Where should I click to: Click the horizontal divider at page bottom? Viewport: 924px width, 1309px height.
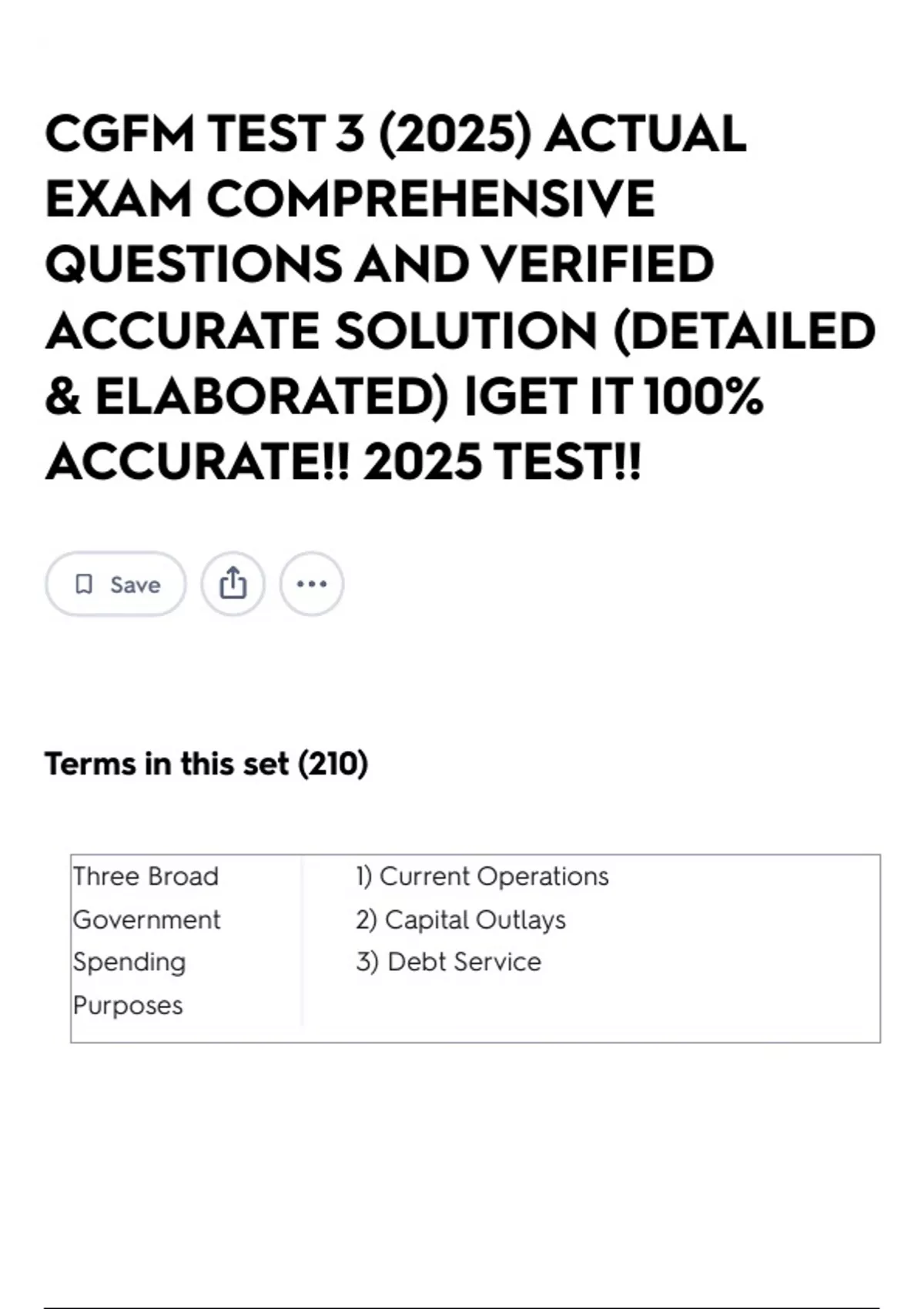[x=462, y=1300]
